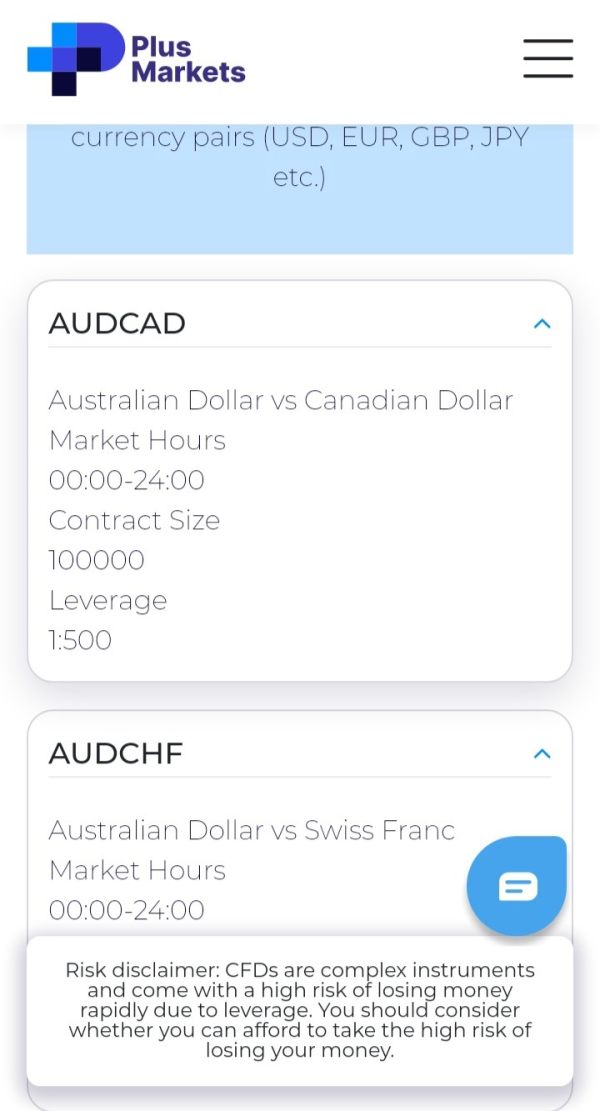The height and width of the screenshot is (1111, 600).
Task: Collapse the AUDCHF section
Action: pyautogui.click(x=542, y=753)
